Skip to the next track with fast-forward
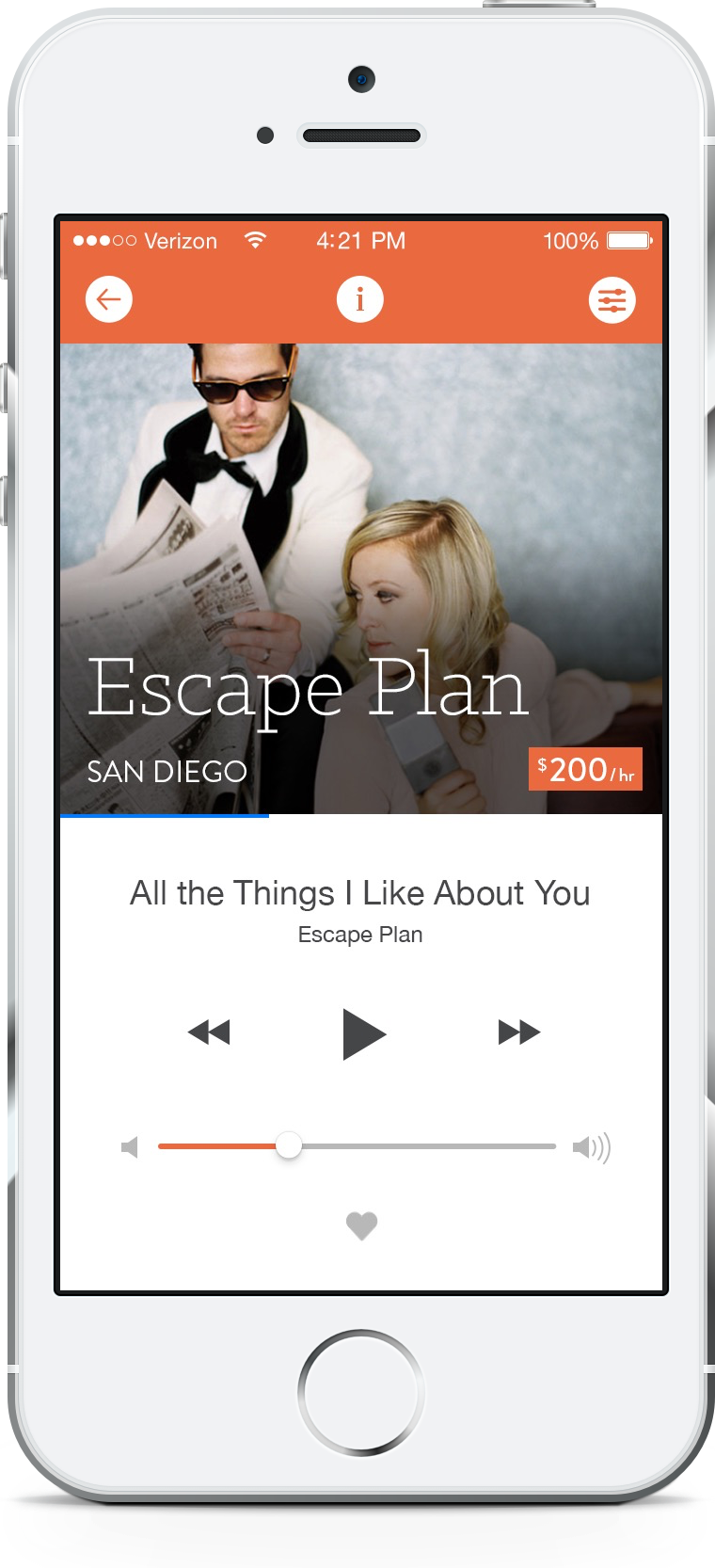Viewport: 715px width, 1568px height. pos(519,1032)
